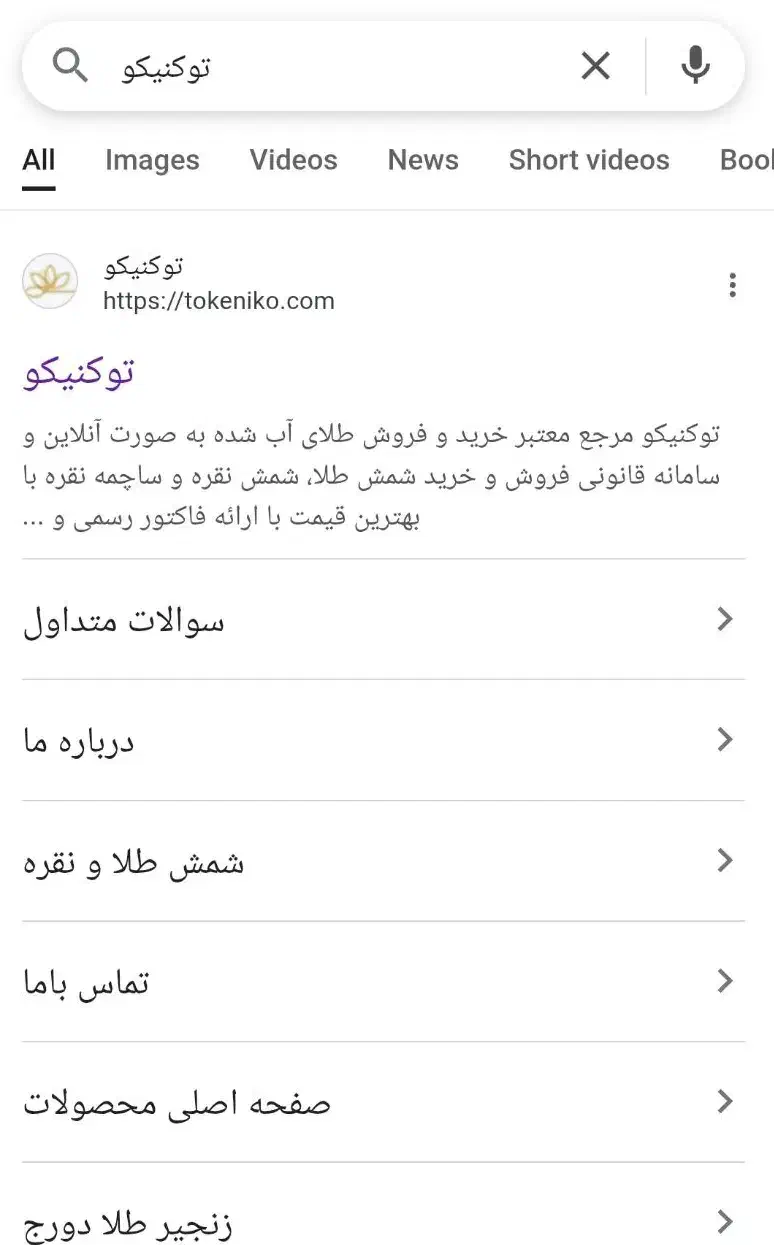Click the magnifying glass search icon
The width and height of the screenshot is (774, 1245).
pyautogui.click(x=68, y=65)
